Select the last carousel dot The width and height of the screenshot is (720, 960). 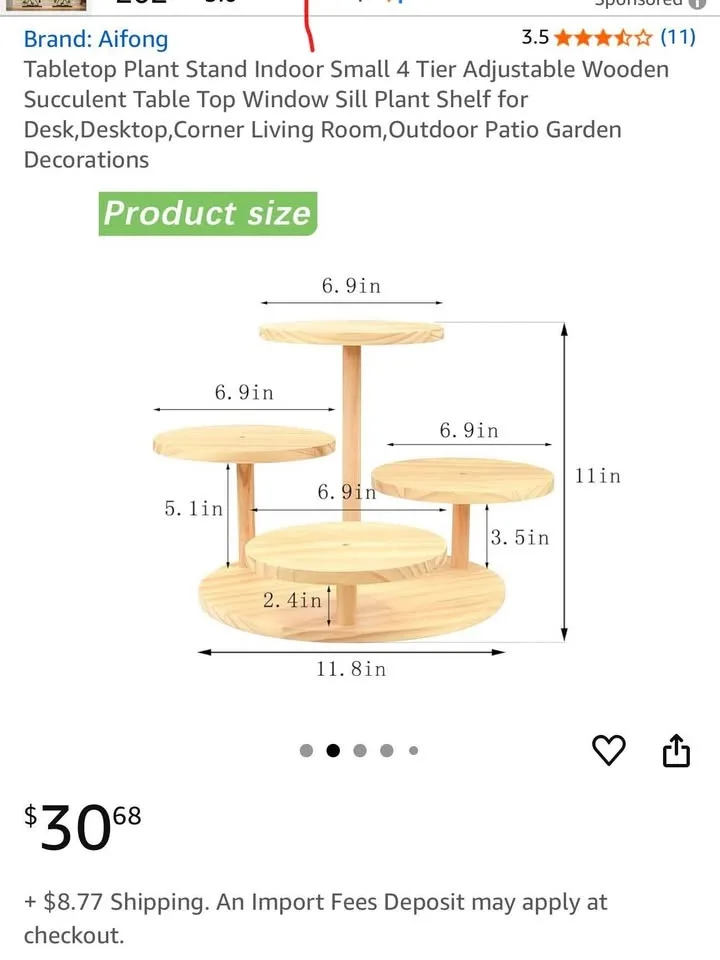click(x=414, y=750)
